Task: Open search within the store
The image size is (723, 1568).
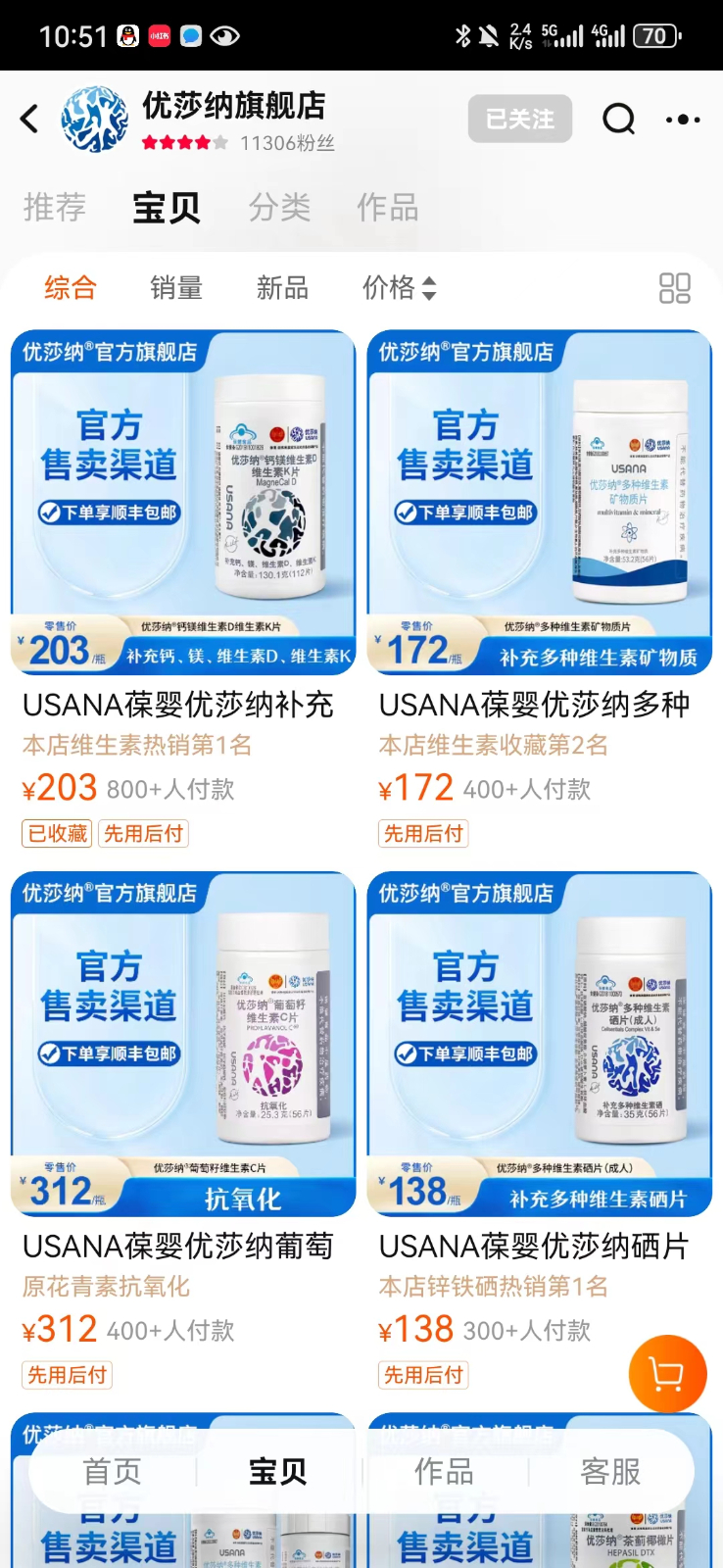Action: (x=618, y=120)
